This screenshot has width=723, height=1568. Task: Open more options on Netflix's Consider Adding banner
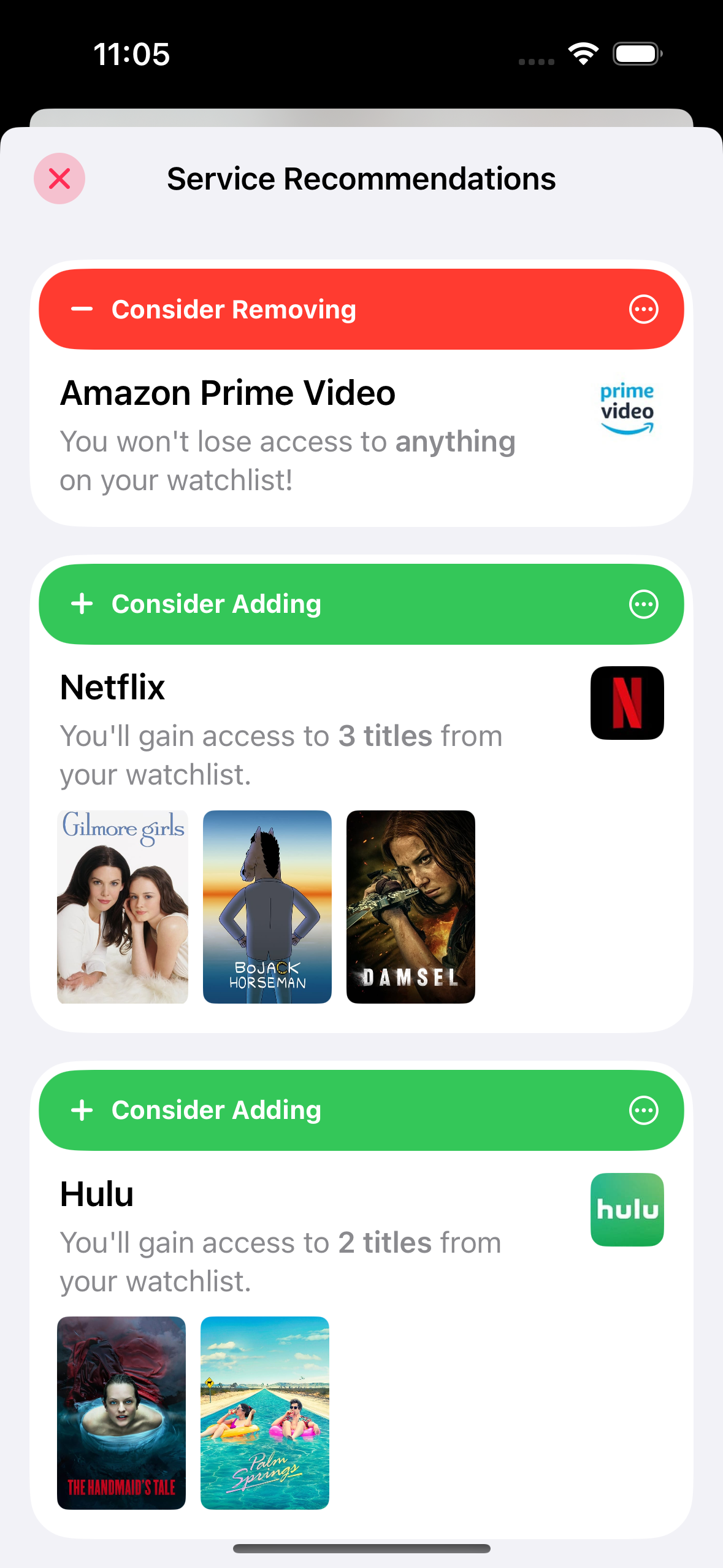click(x=643, y=604)
